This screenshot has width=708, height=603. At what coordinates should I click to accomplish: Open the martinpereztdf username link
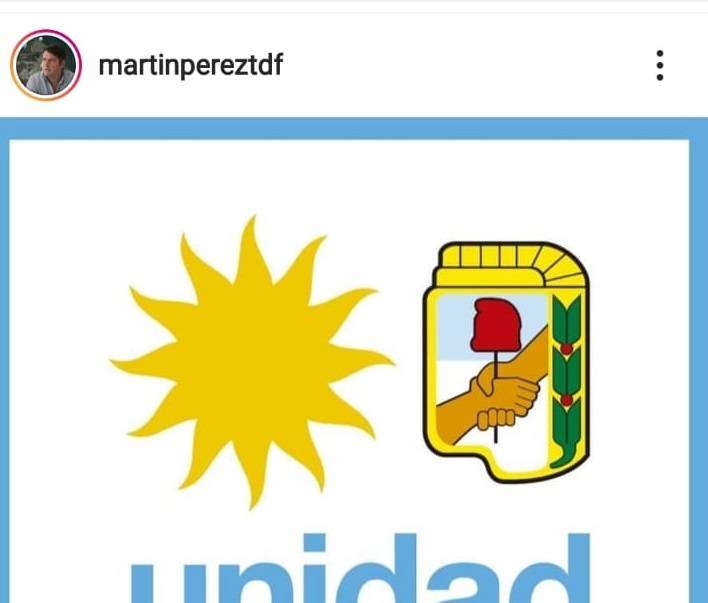click(x=190, y=67)
